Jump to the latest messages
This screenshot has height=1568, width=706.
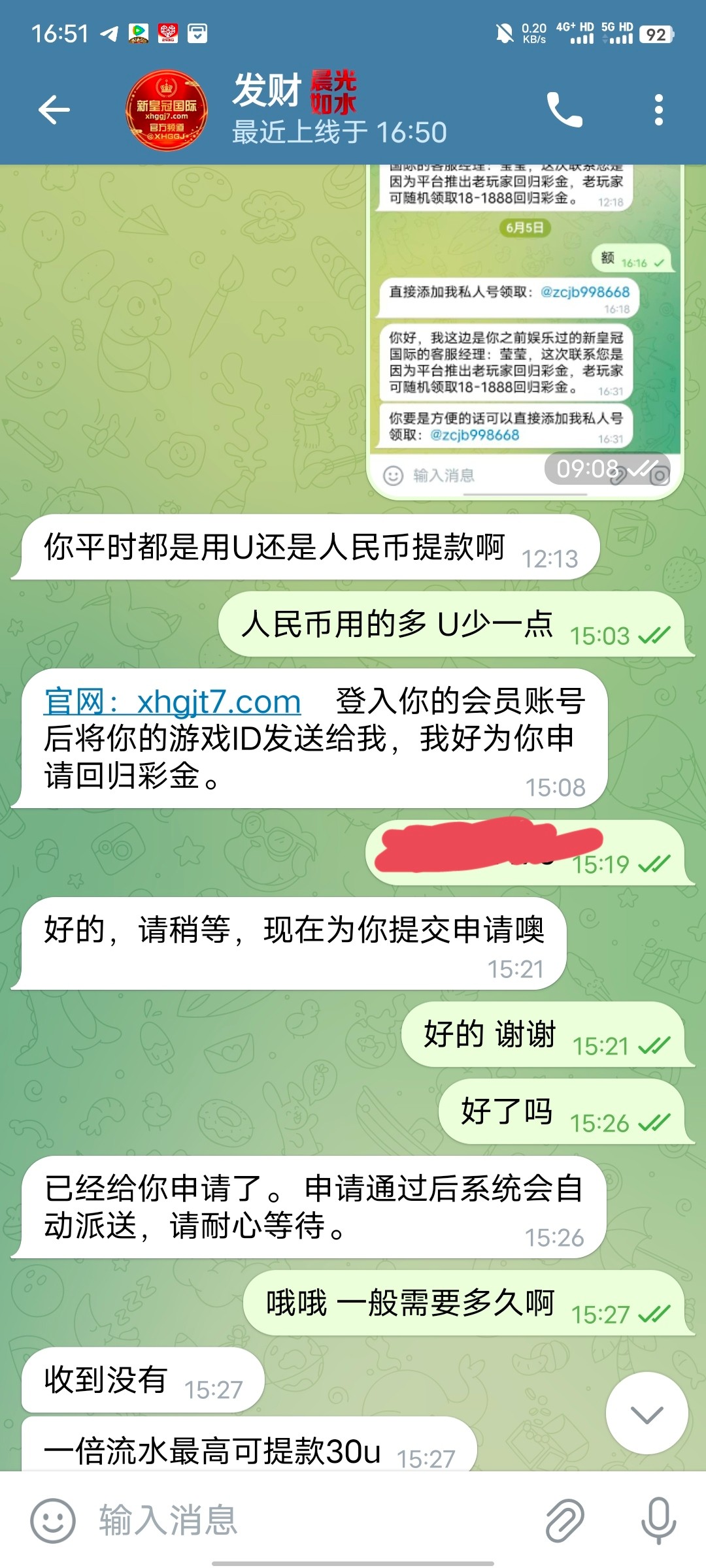647,1414
